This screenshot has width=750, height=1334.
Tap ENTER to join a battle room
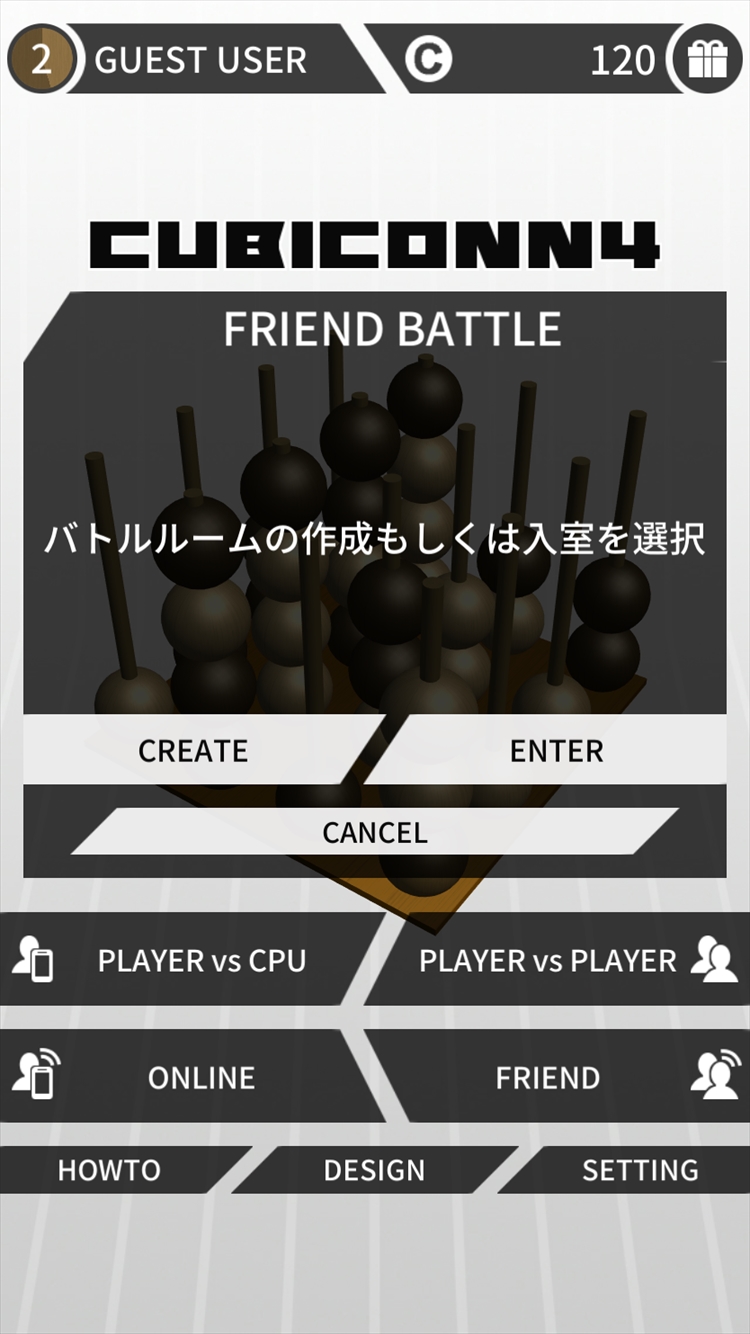556,750
